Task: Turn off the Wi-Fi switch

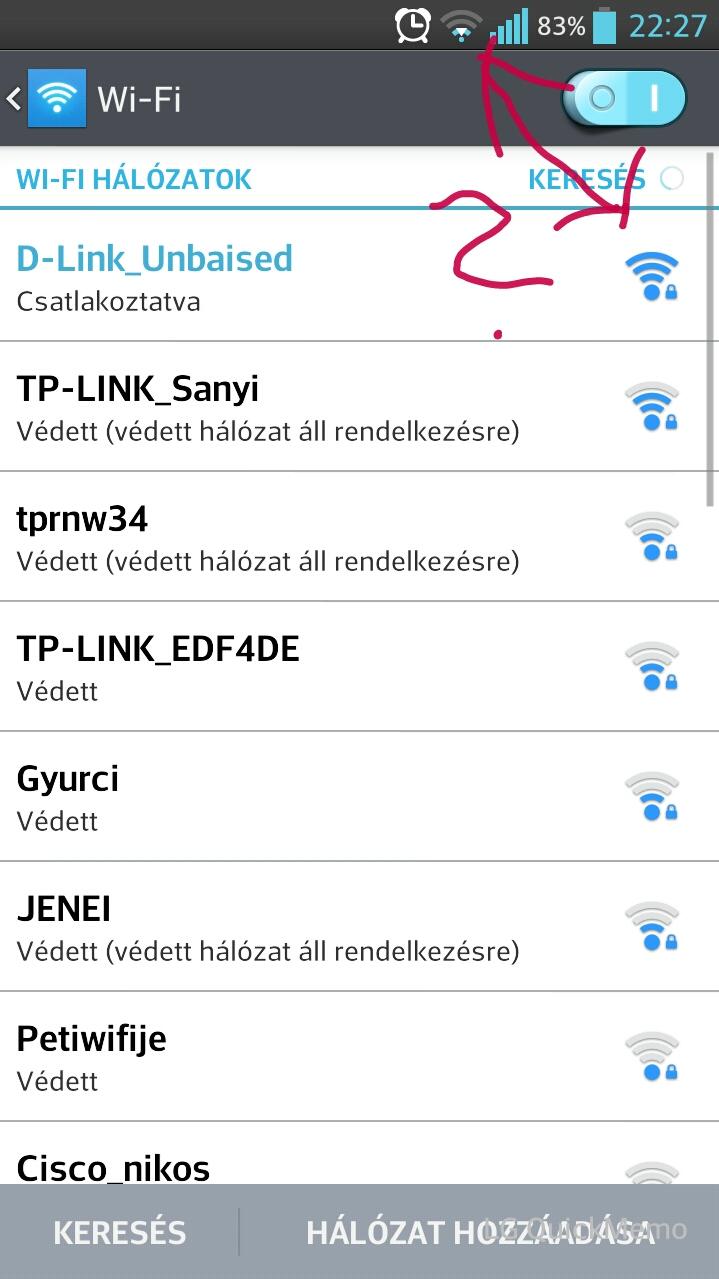Action: pyautogui.click(x=624, y=98)
